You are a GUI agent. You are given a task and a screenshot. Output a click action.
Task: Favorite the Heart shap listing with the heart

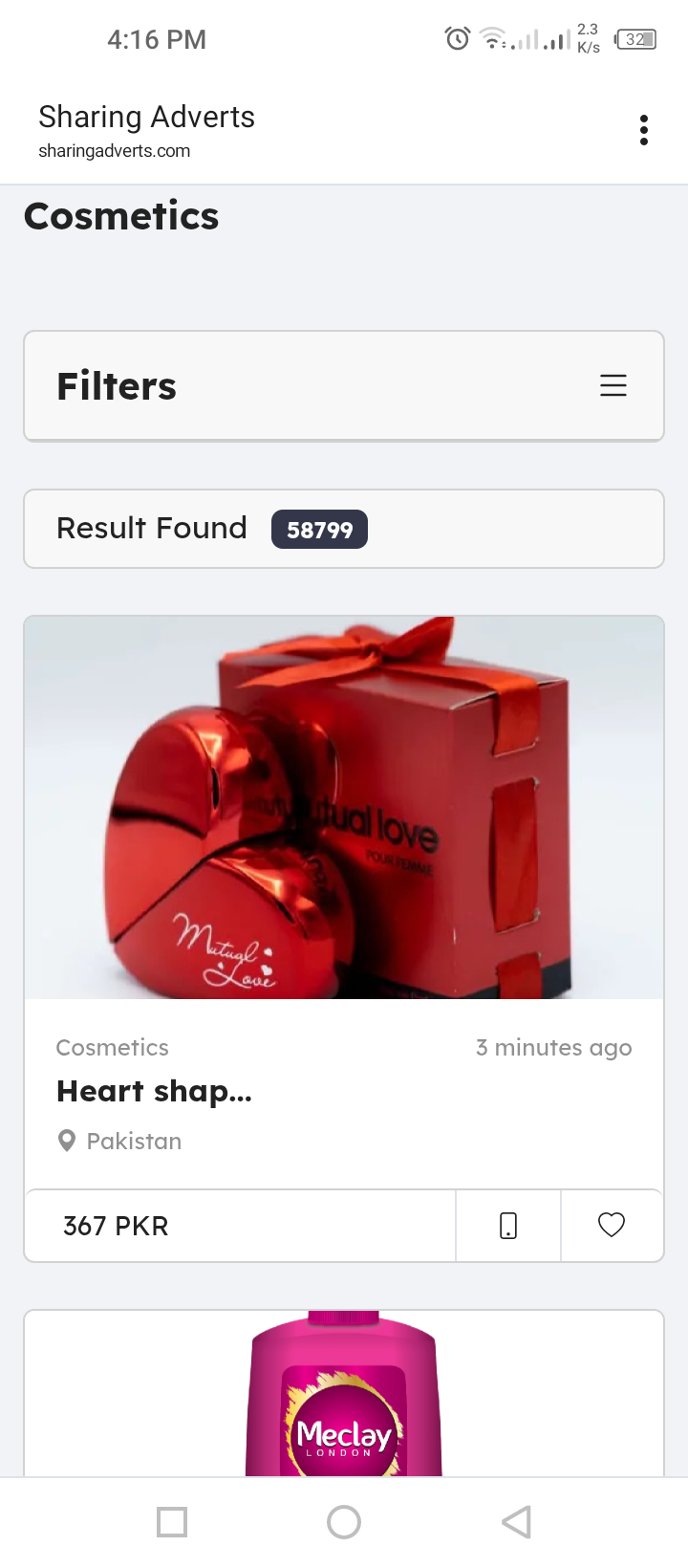(612, 1226)
